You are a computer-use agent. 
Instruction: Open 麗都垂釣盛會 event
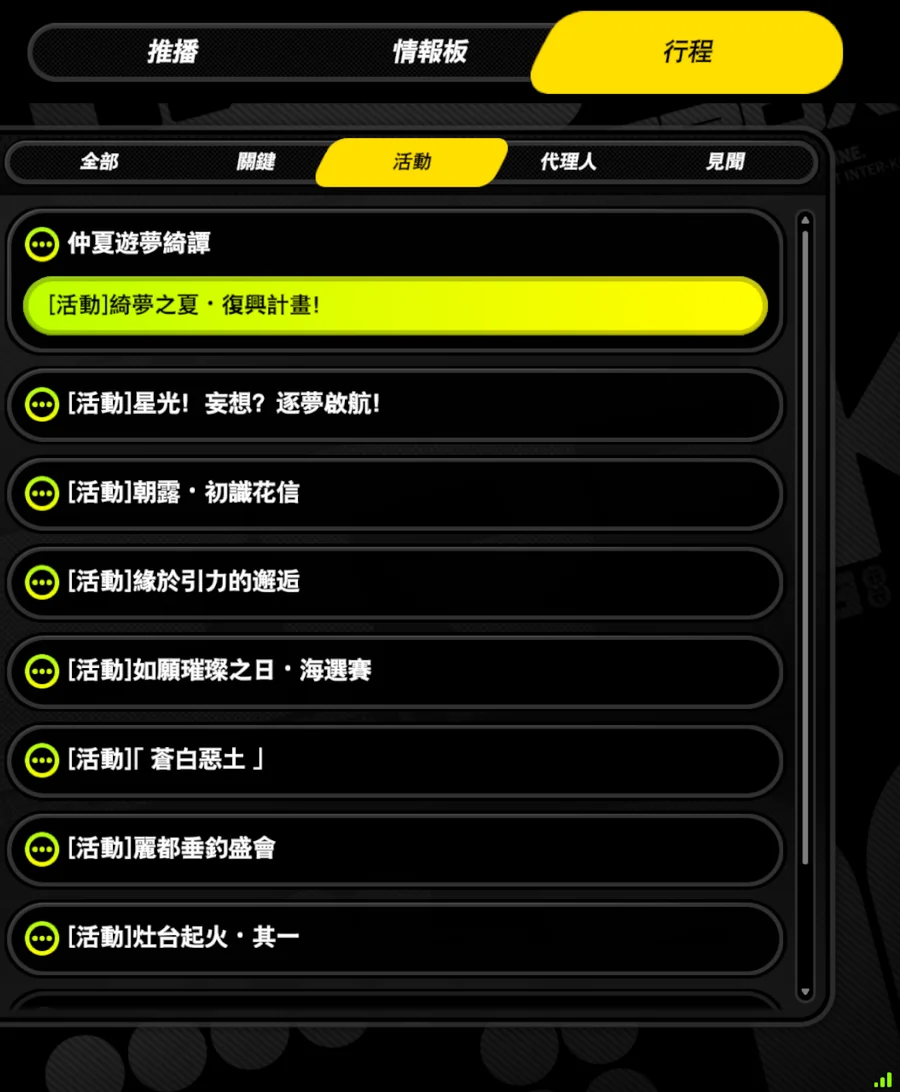pyautogui.click(x=394, y=849)
